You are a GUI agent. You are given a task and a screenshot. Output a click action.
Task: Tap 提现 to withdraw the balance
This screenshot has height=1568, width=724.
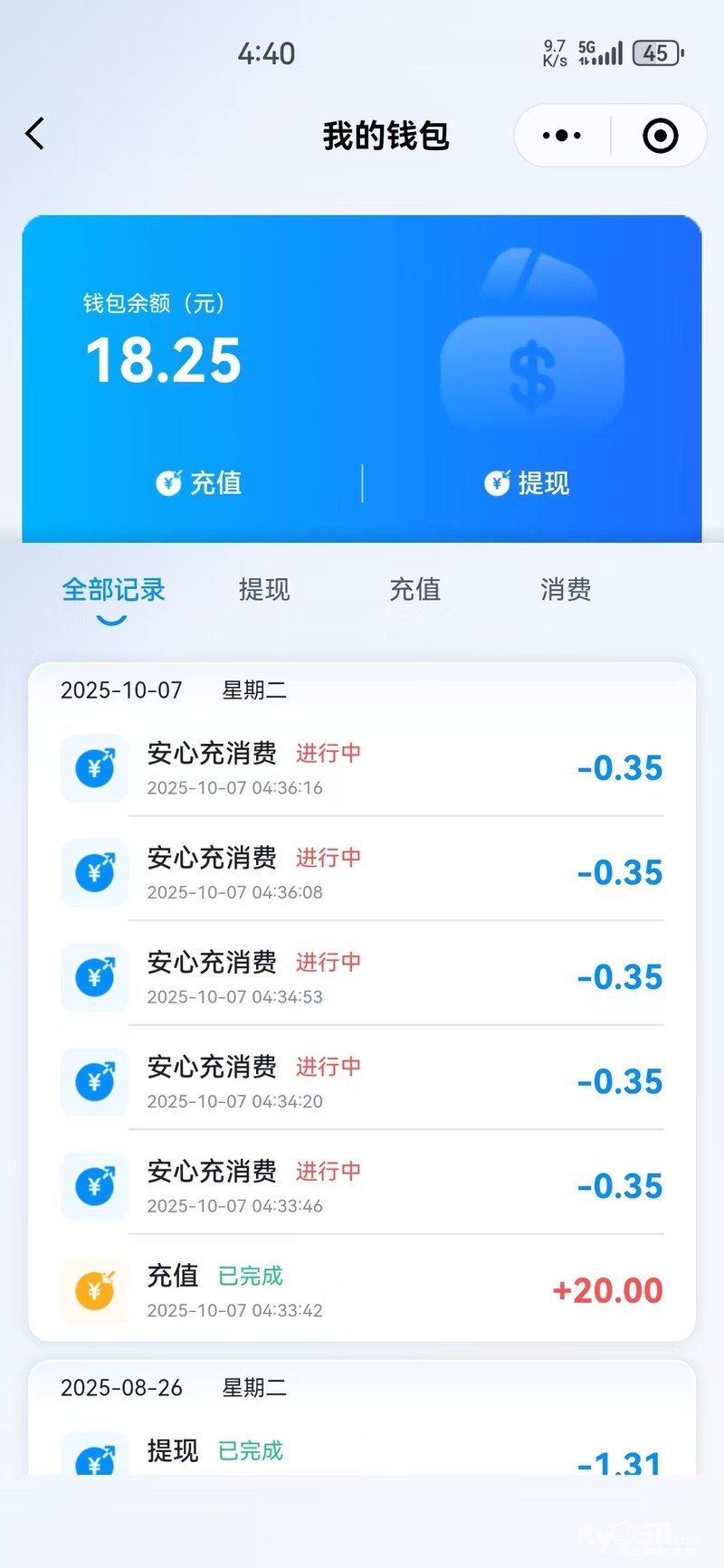pos(527,483)
